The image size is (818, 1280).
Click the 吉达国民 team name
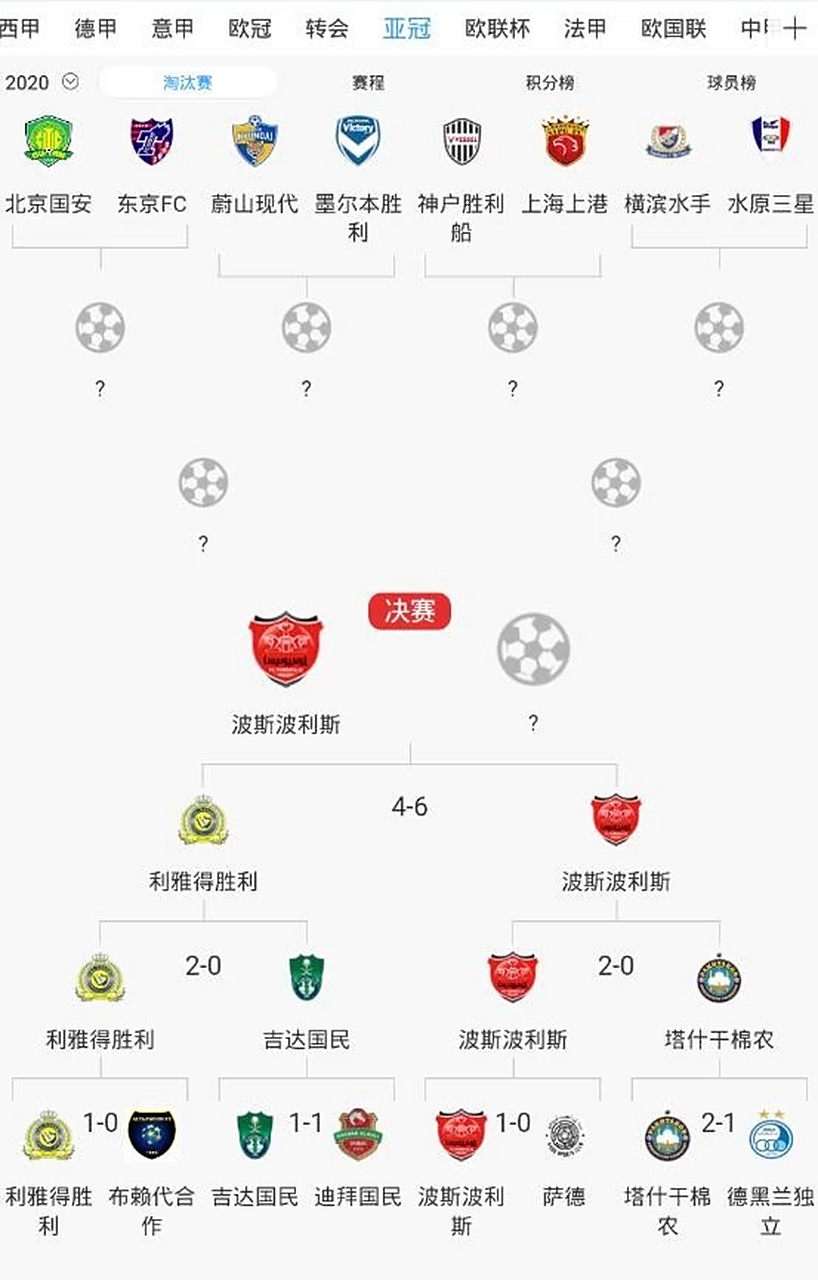306,1038
